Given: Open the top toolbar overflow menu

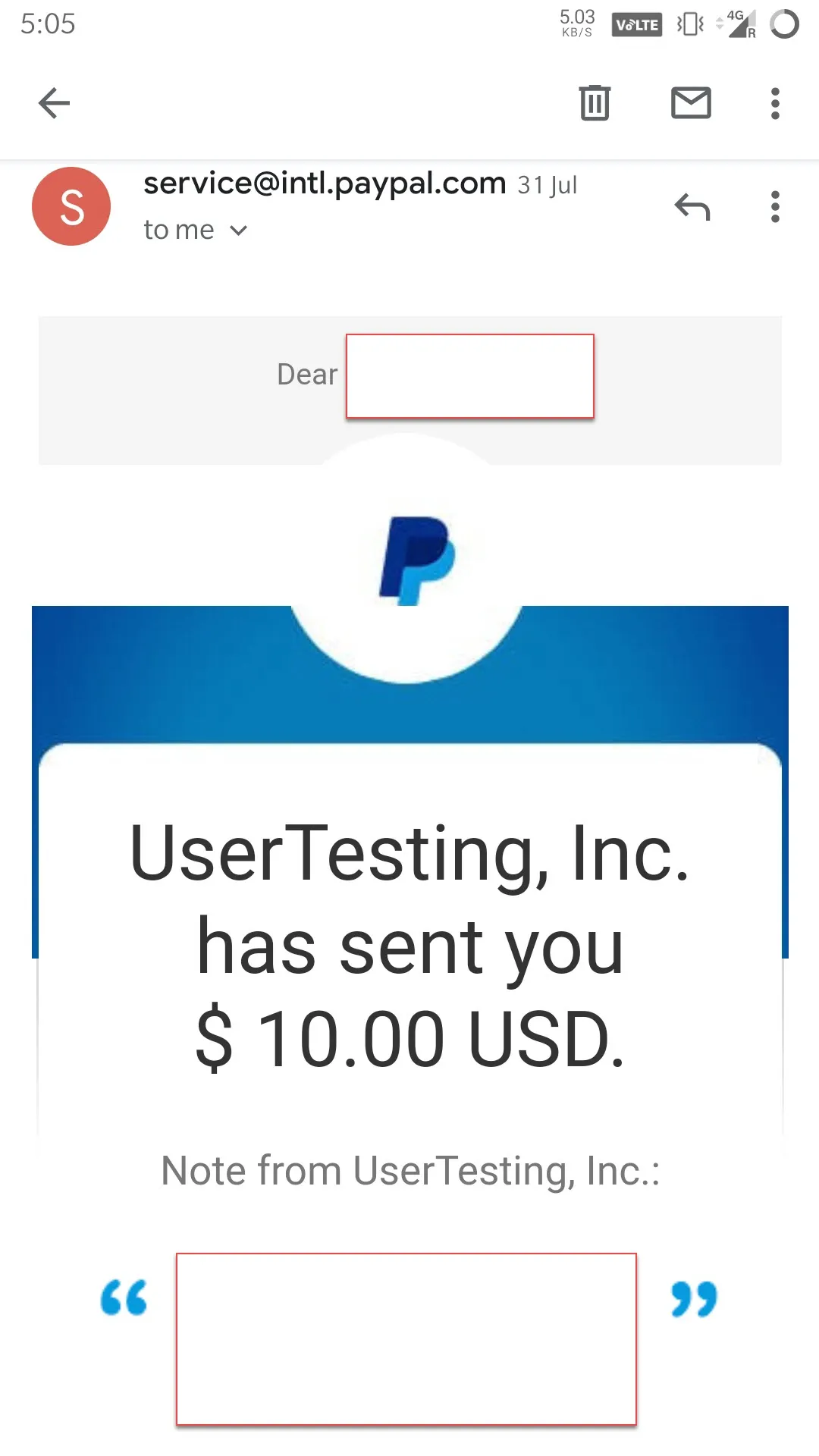Looking at the screenshot, I should [774, 103].
